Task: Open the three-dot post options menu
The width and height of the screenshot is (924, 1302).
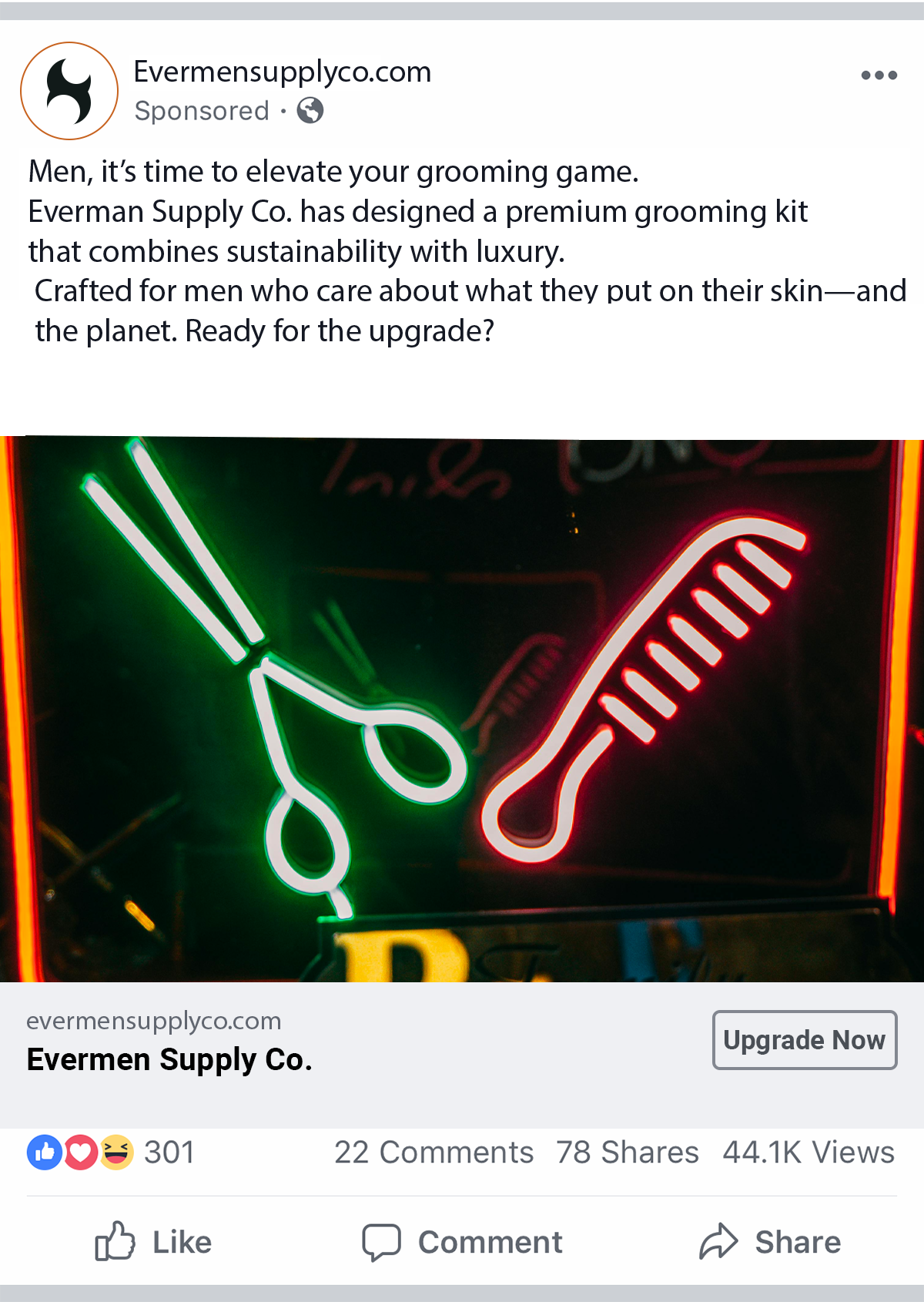Action: click(879, 76)
